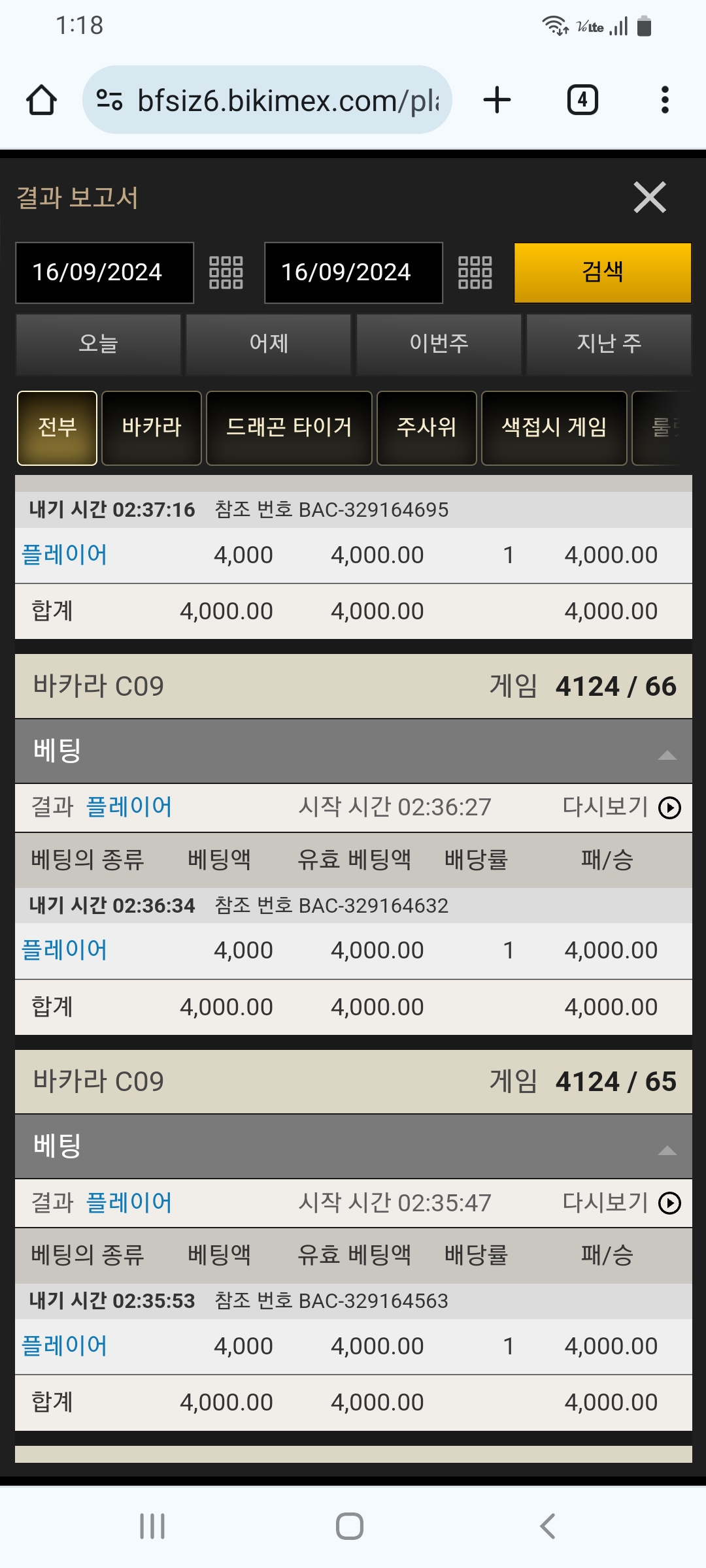Close the 결과 보고서 report panel
706x1568 pixels.
(x=649, y=197)
